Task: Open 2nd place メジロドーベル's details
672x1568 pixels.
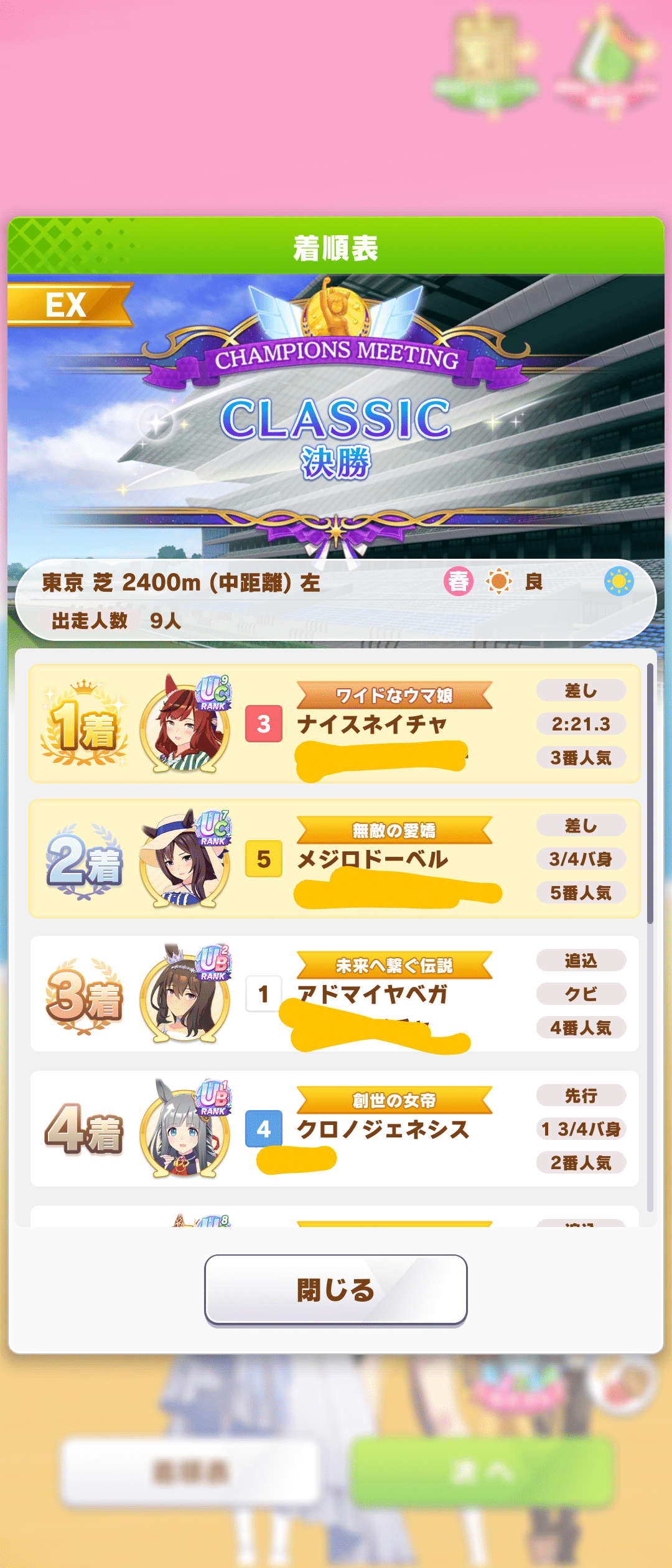Action: (x=335, y=859)
